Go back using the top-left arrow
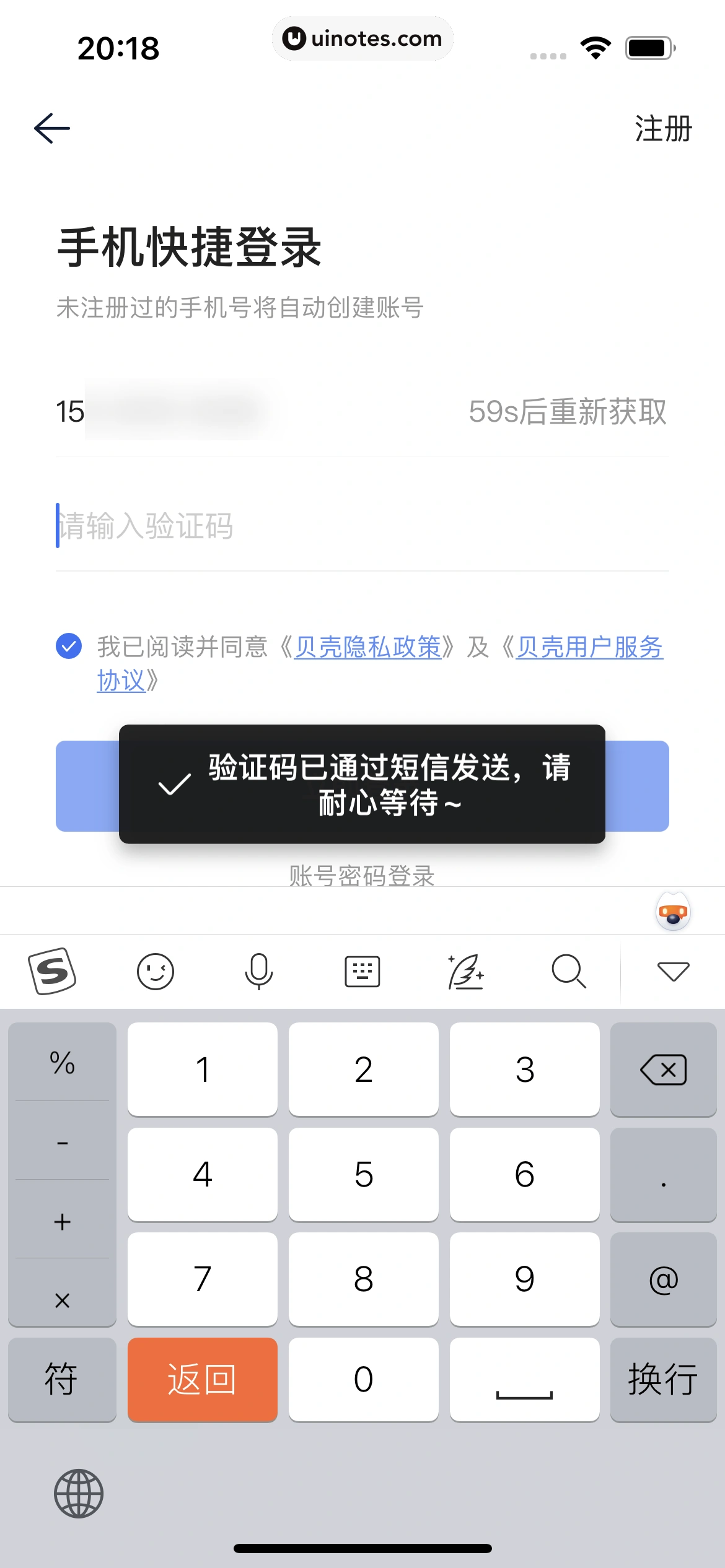The width and height of the screenshot is (725, 1568). click(x=52, y=128)
